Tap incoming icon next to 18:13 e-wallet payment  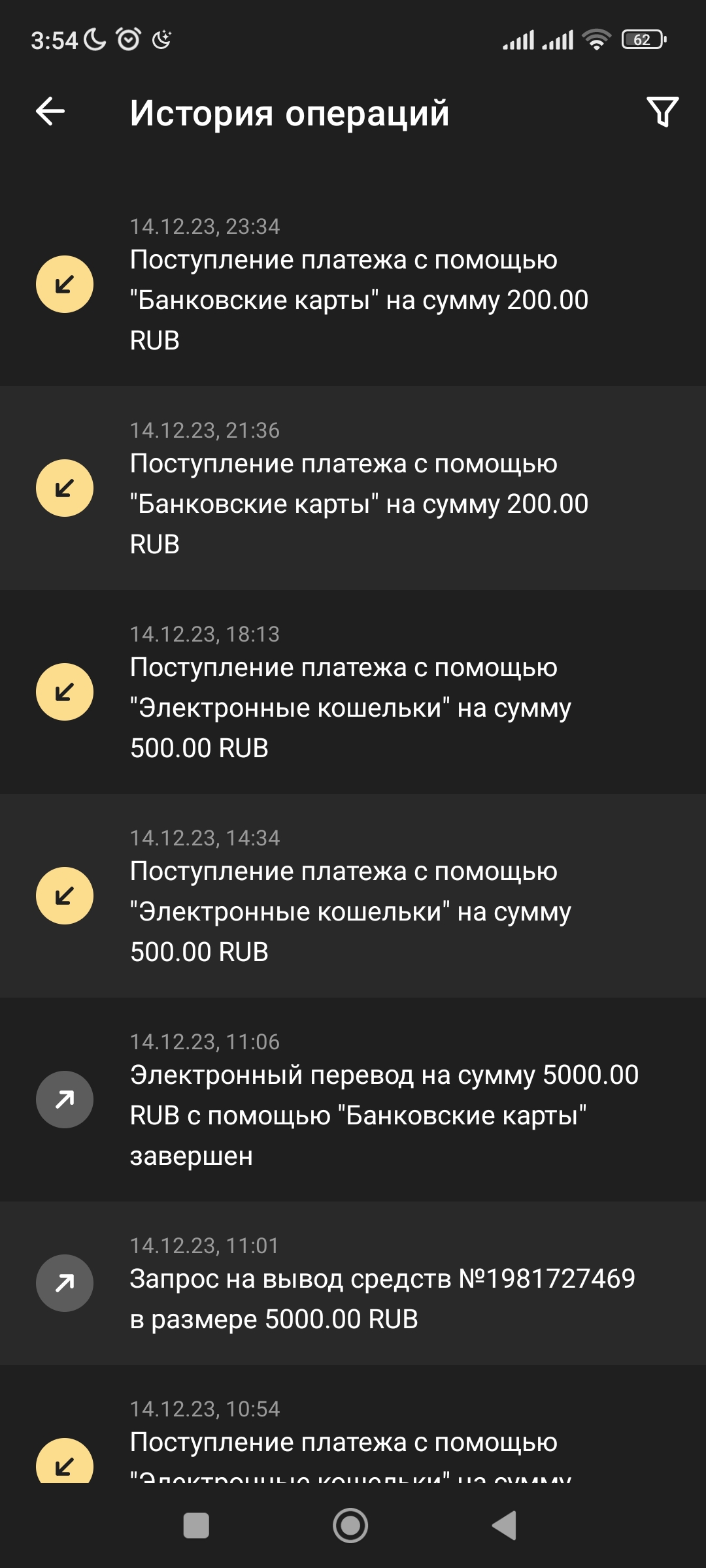65,689
